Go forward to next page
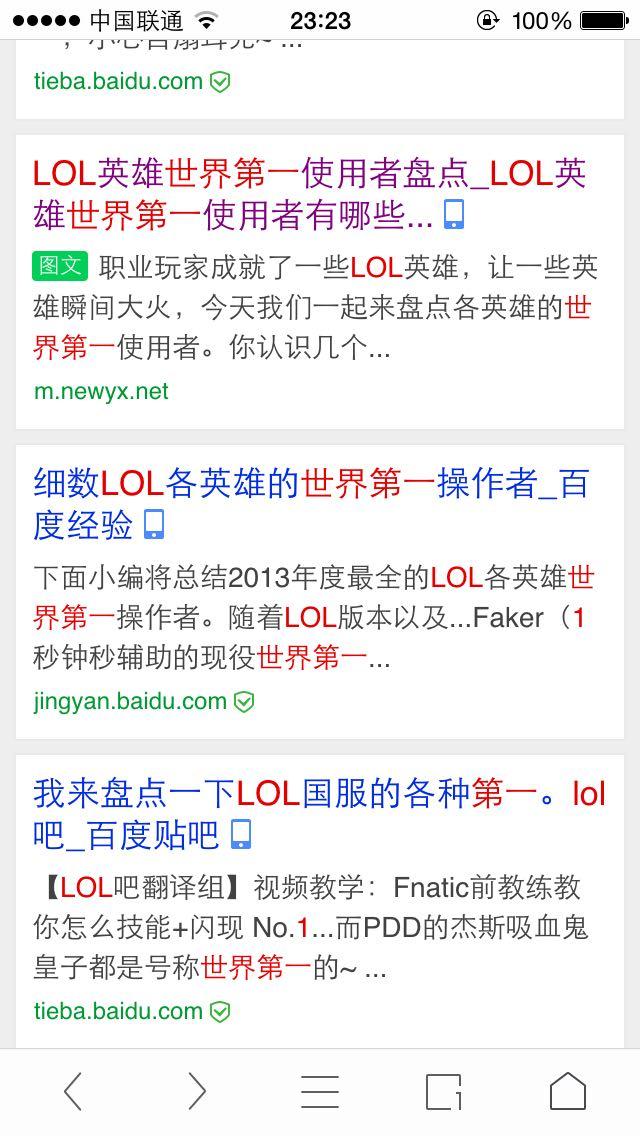The image size is (640, 1136). pos(196,1091)
